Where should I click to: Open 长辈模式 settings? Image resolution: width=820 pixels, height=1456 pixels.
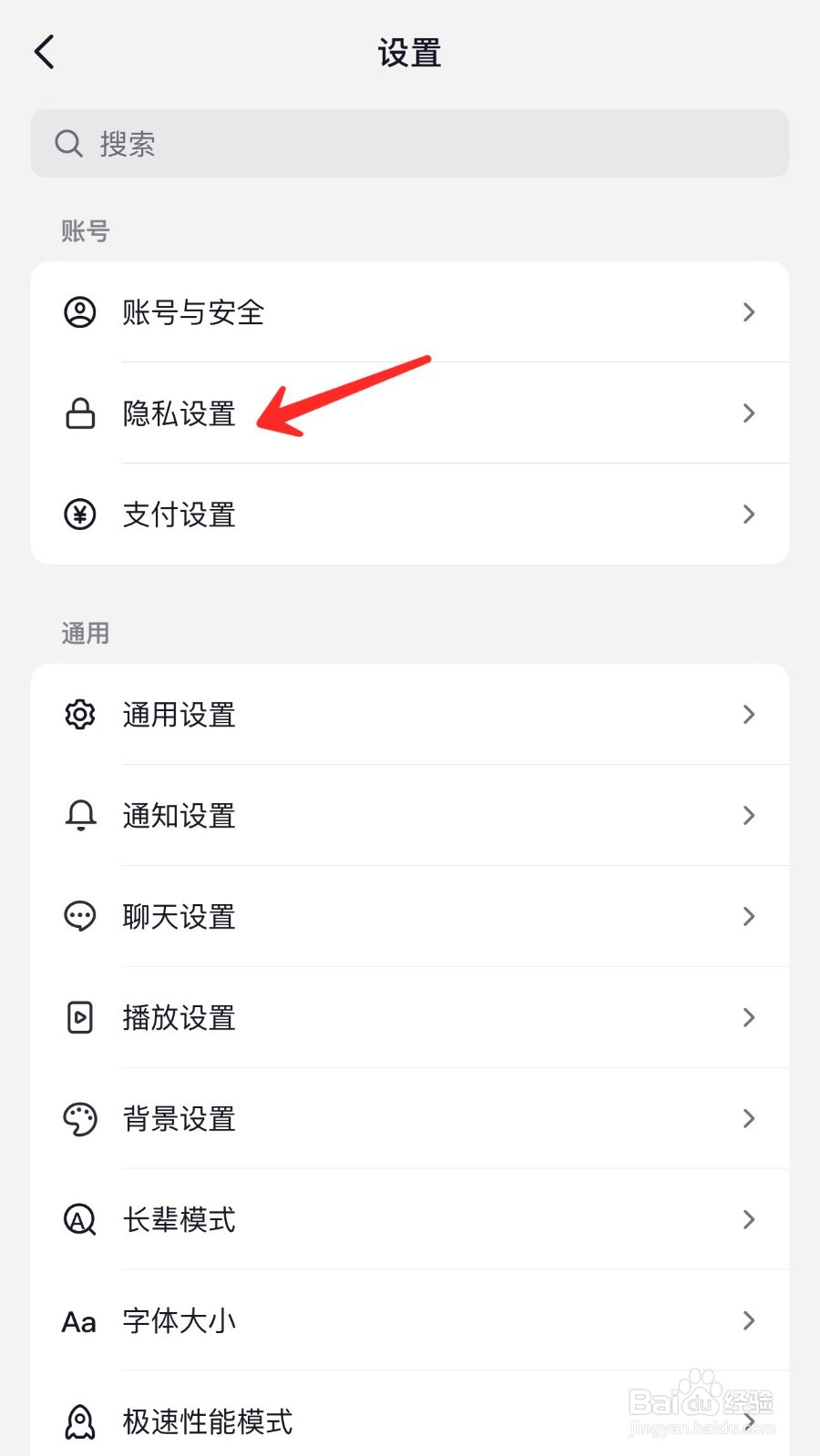click(410, 1220)
